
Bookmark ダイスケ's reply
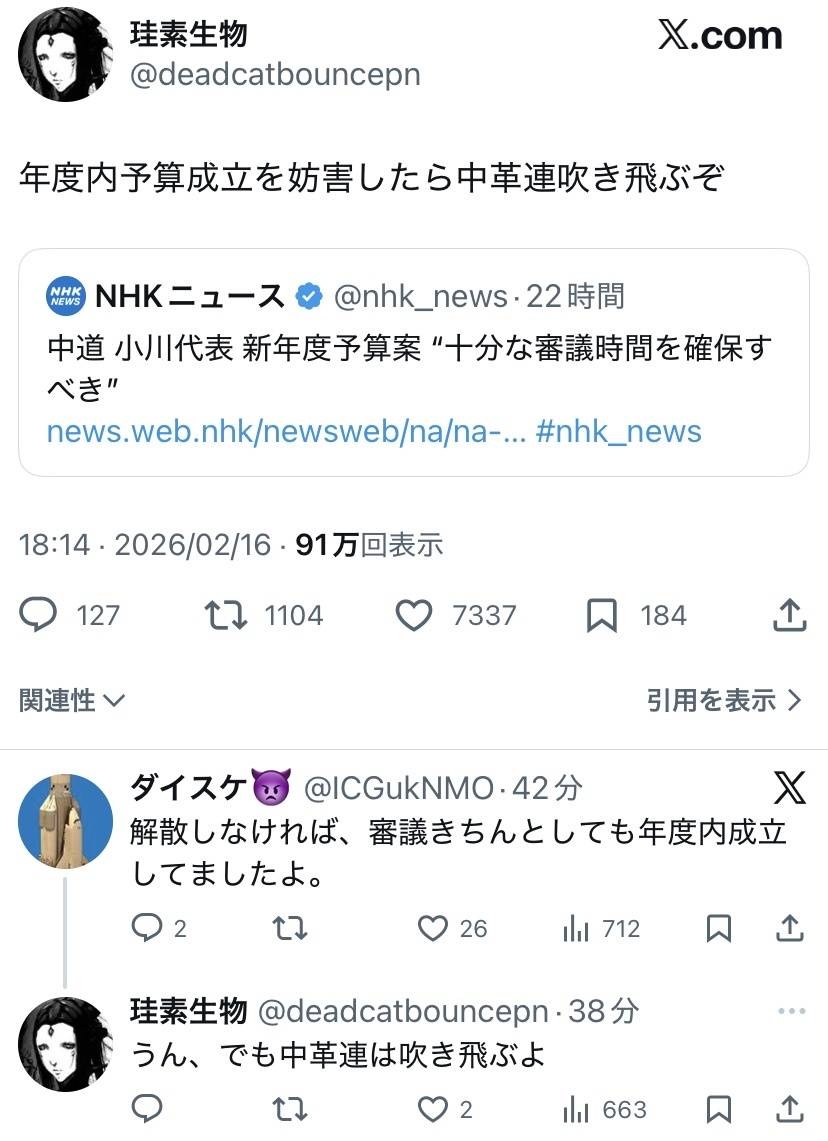718,928
